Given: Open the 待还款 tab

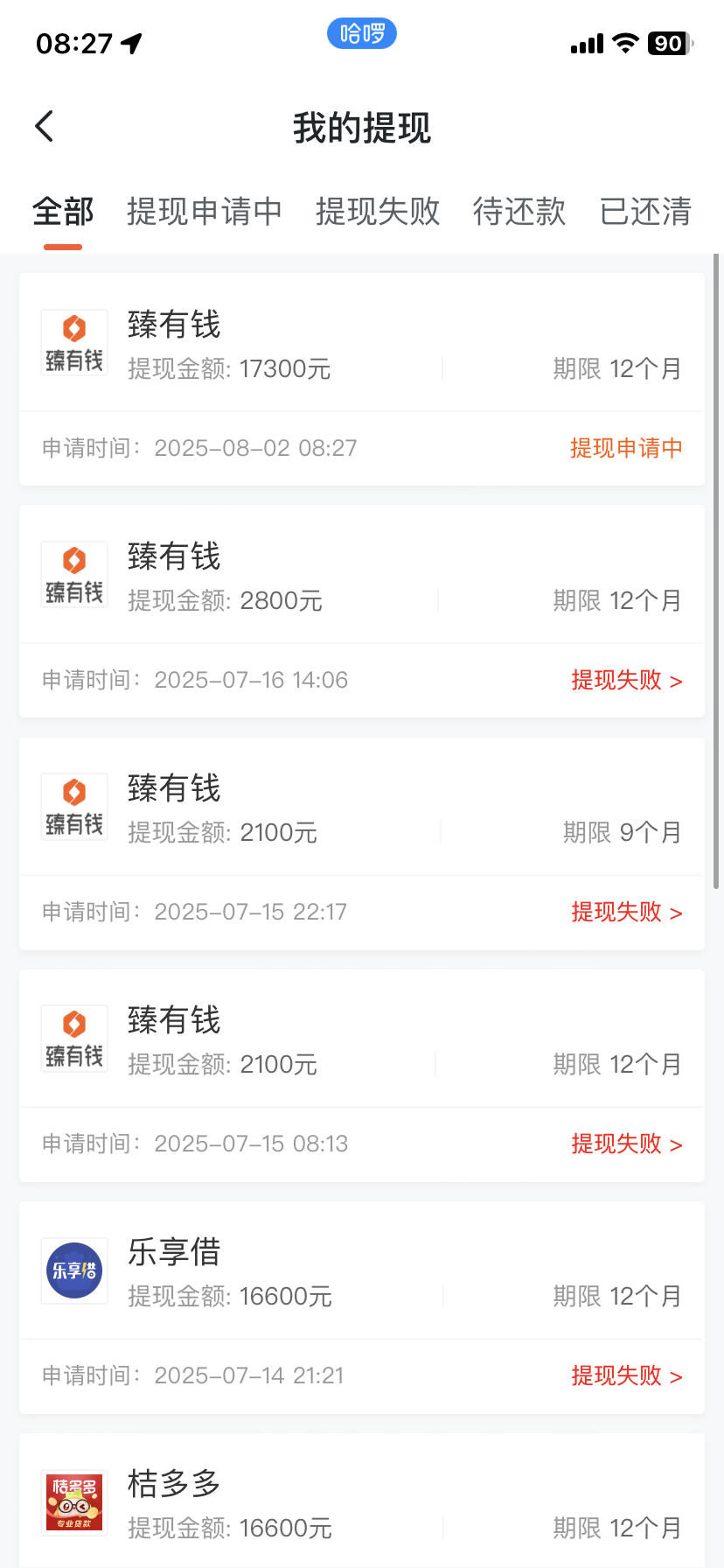Looking at the screenshot, I should pyautogui.click(x=519, y=212).
